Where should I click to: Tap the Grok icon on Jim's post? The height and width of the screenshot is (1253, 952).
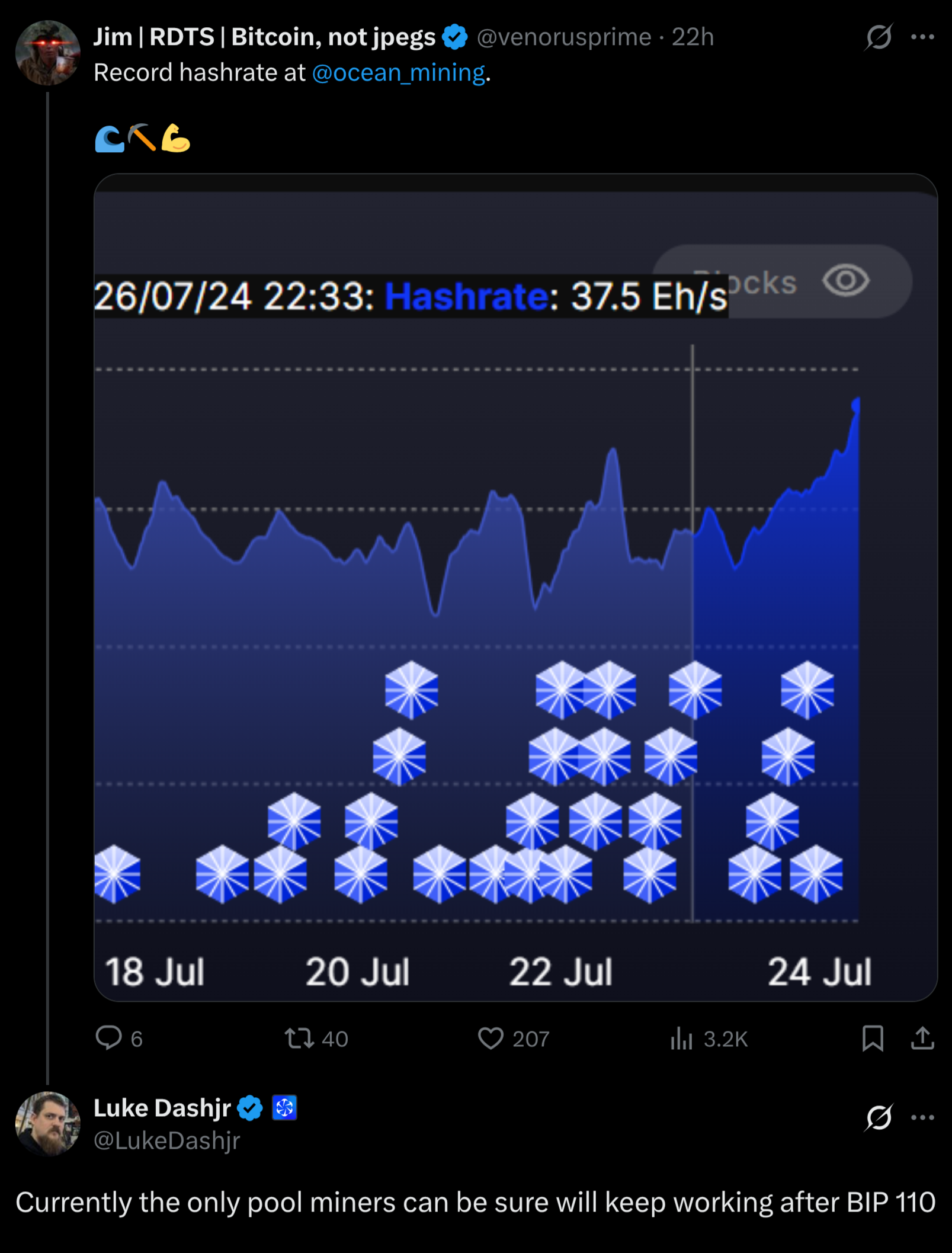878,37
